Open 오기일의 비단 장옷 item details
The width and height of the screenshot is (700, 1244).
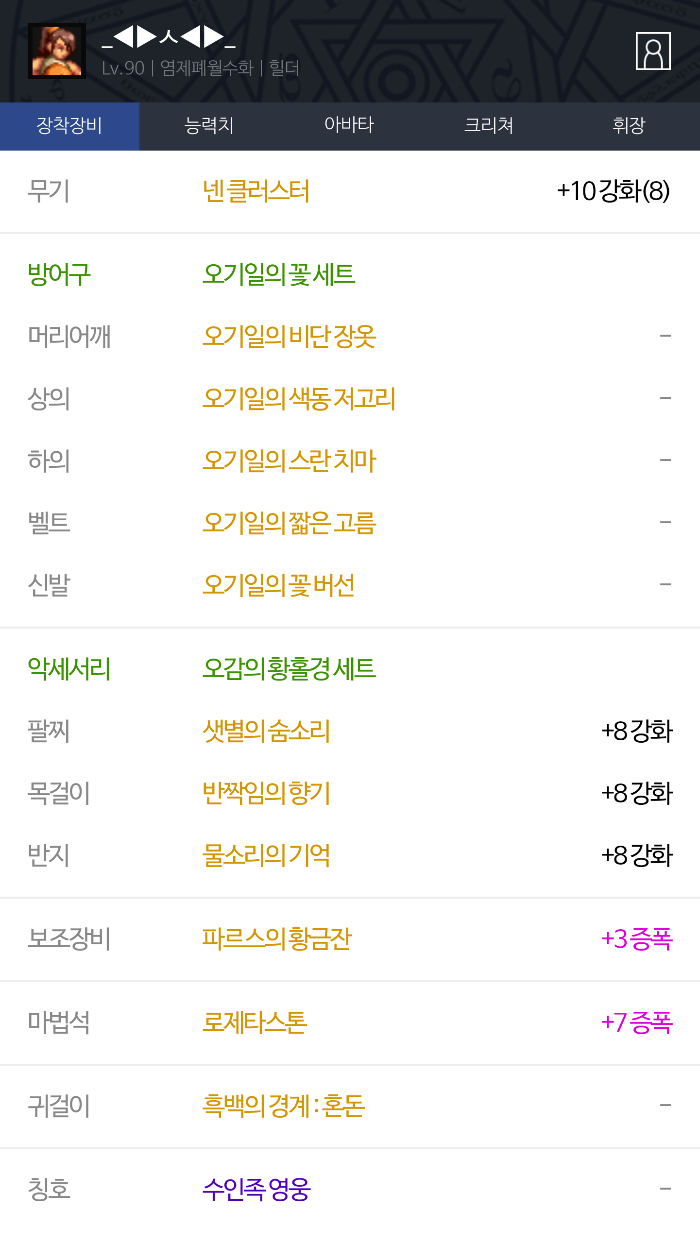click(x=289, y=336)
